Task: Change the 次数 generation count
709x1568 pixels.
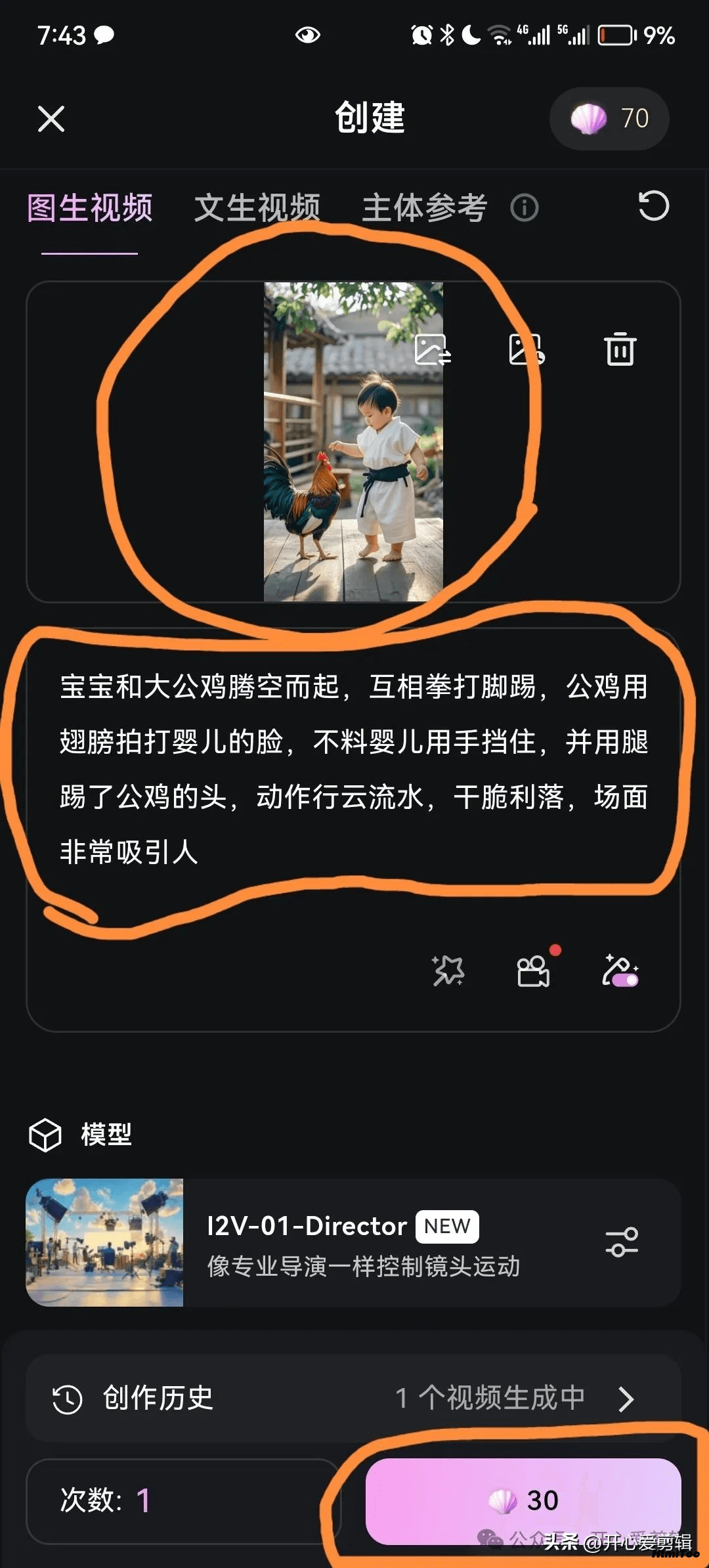Action: [x=183, y=1501]
